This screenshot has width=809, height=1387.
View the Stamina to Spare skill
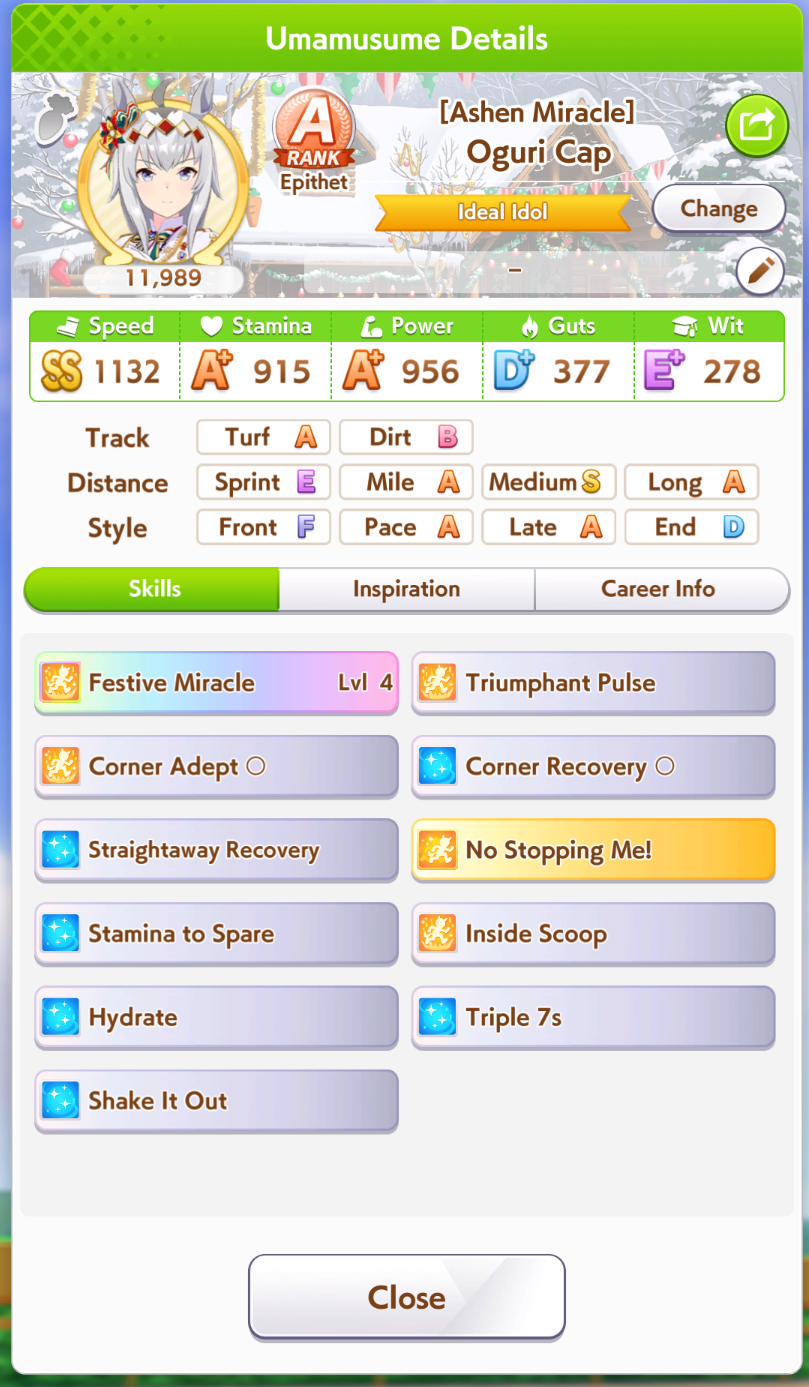point(216,934)
